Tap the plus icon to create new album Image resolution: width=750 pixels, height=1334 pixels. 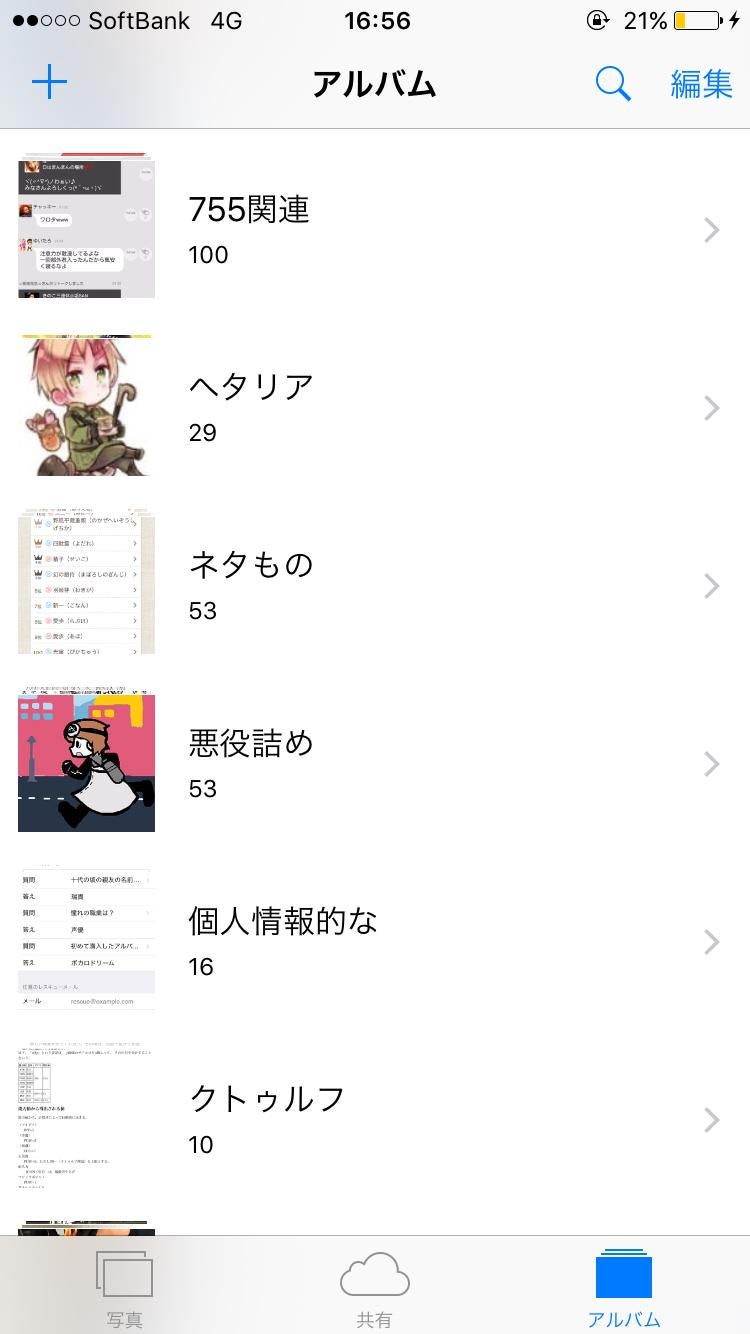[49, 82]
